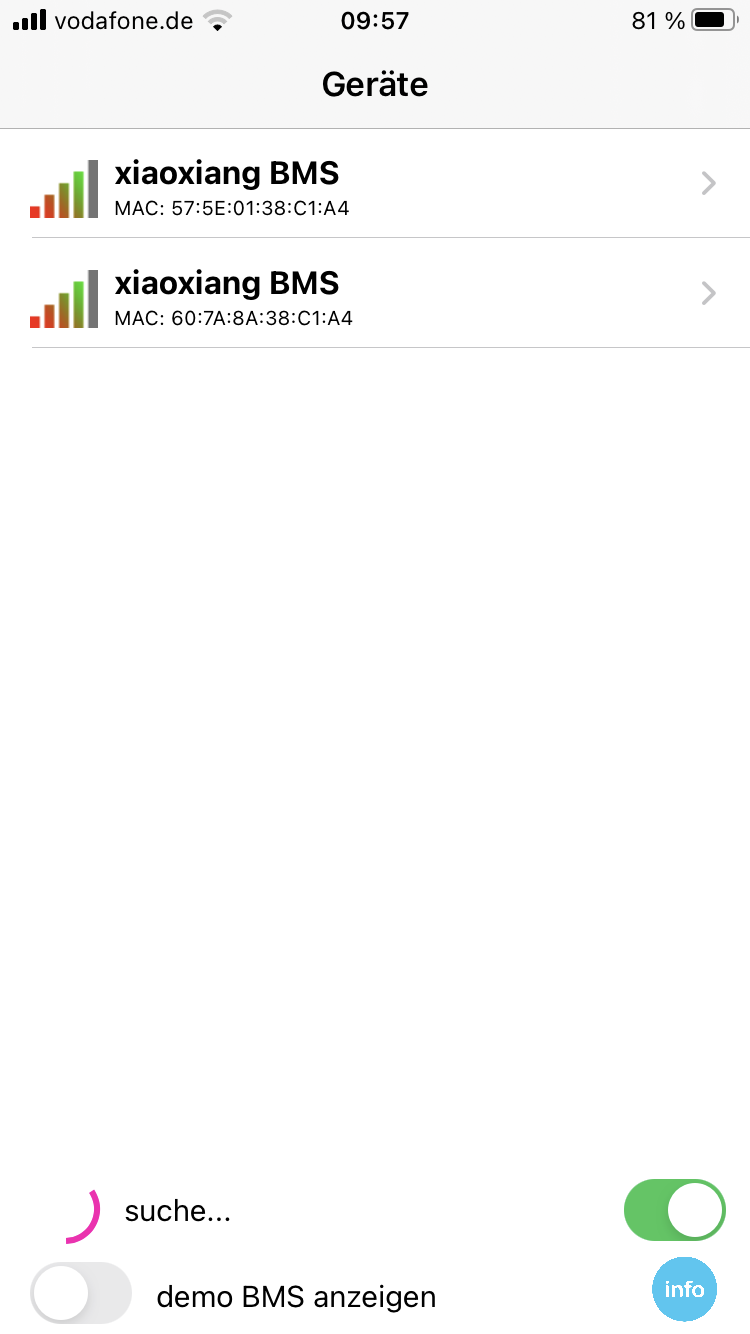
Task: Open xiaoxiang BMS with MAC 57:5E:01:38:C1:A4
Action: (375, 184)
